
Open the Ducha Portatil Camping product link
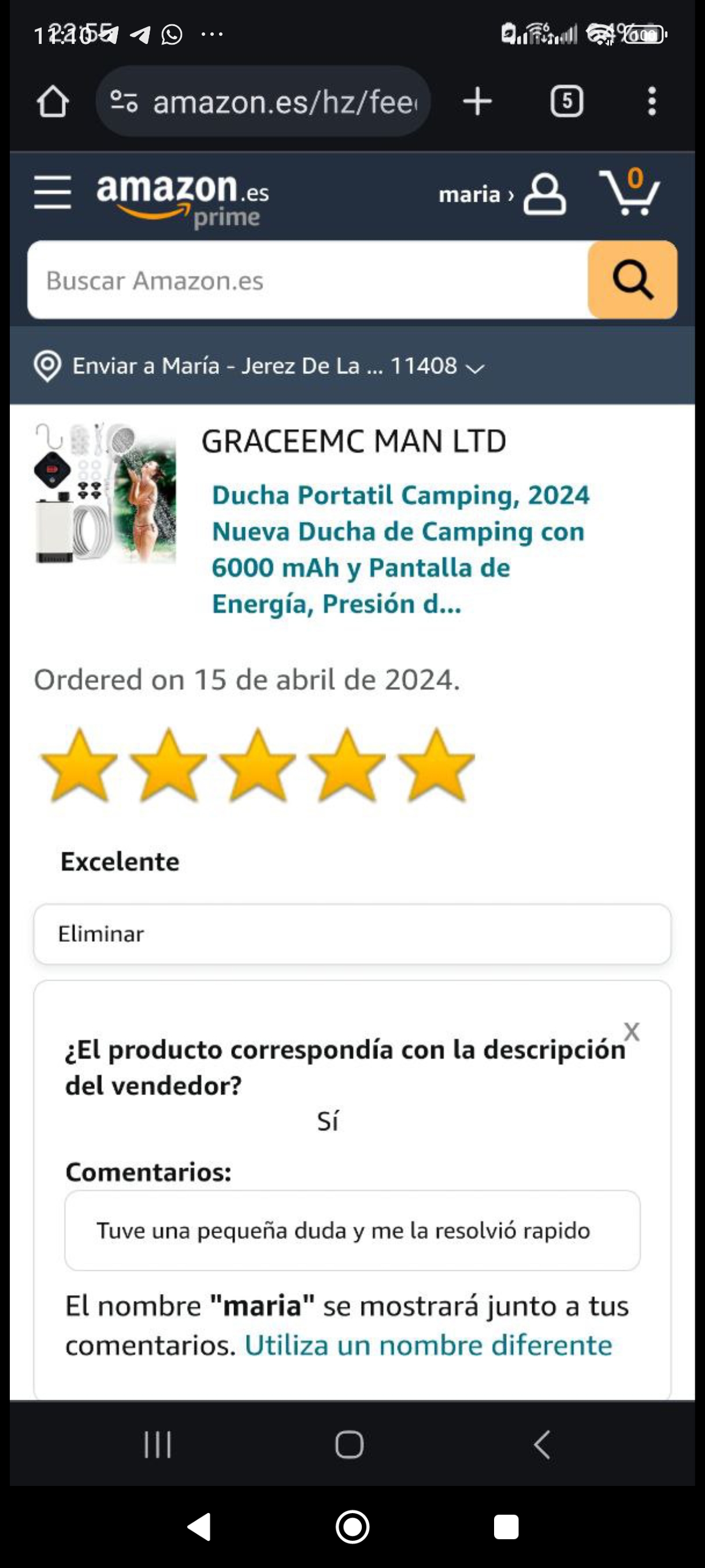click(x=400, y=549)
